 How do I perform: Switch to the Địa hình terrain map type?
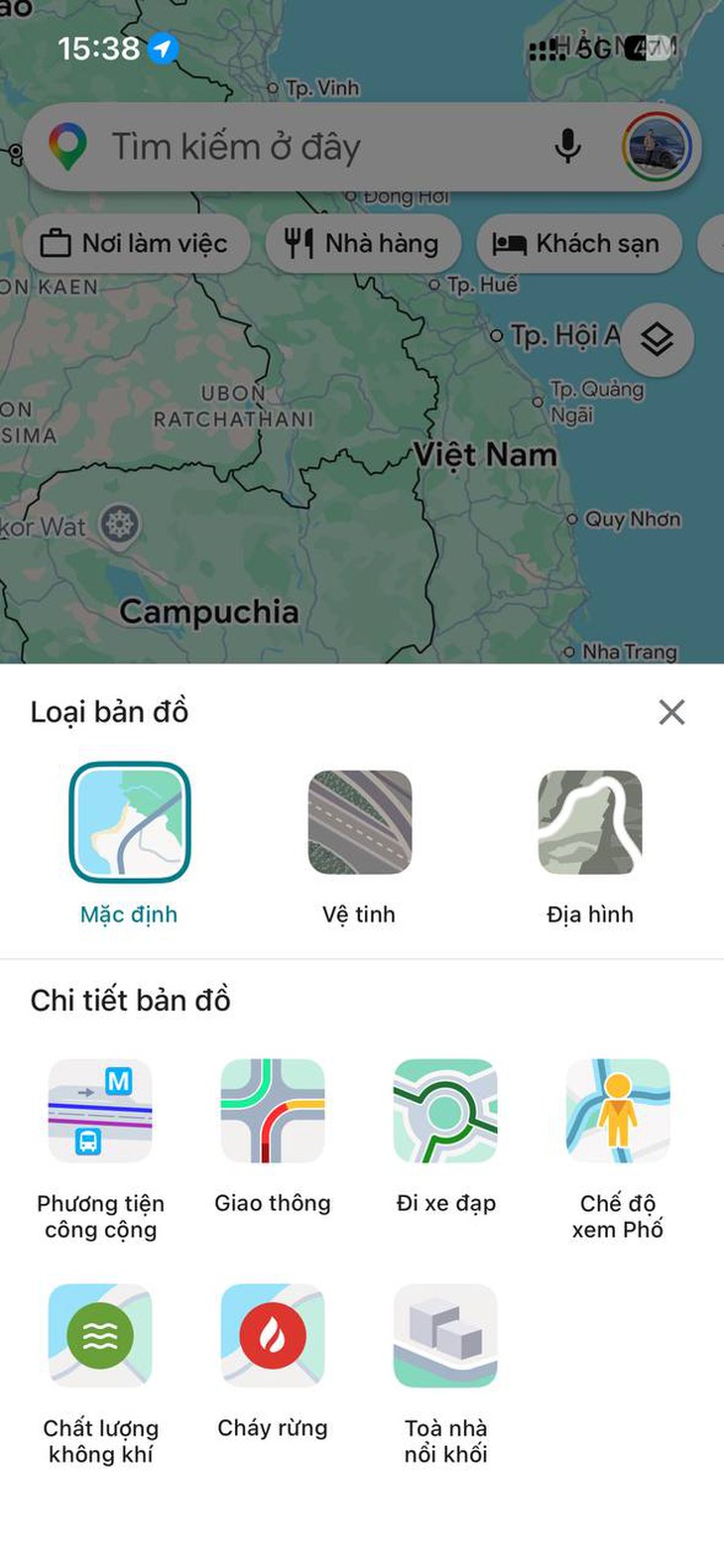[589, 823]
